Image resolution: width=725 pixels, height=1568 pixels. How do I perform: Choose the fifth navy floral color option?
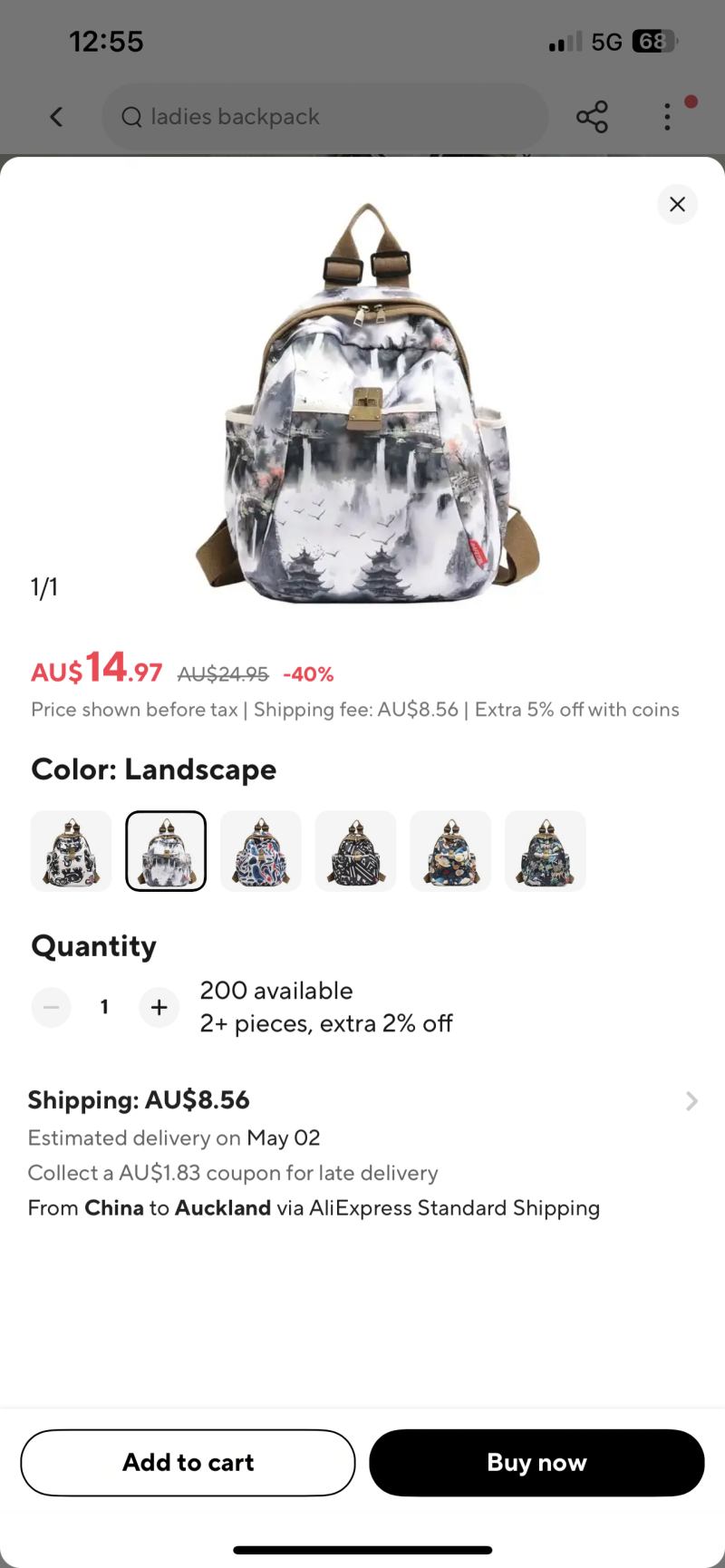coord(450,851)
